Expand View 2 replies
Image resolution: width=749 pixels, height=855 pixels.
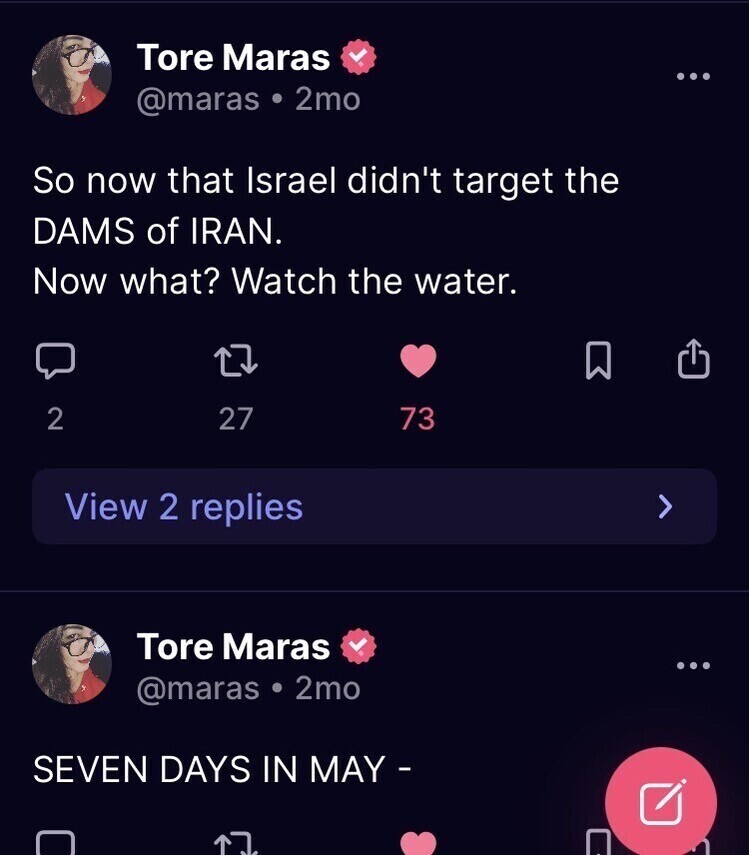click(374, 507)
